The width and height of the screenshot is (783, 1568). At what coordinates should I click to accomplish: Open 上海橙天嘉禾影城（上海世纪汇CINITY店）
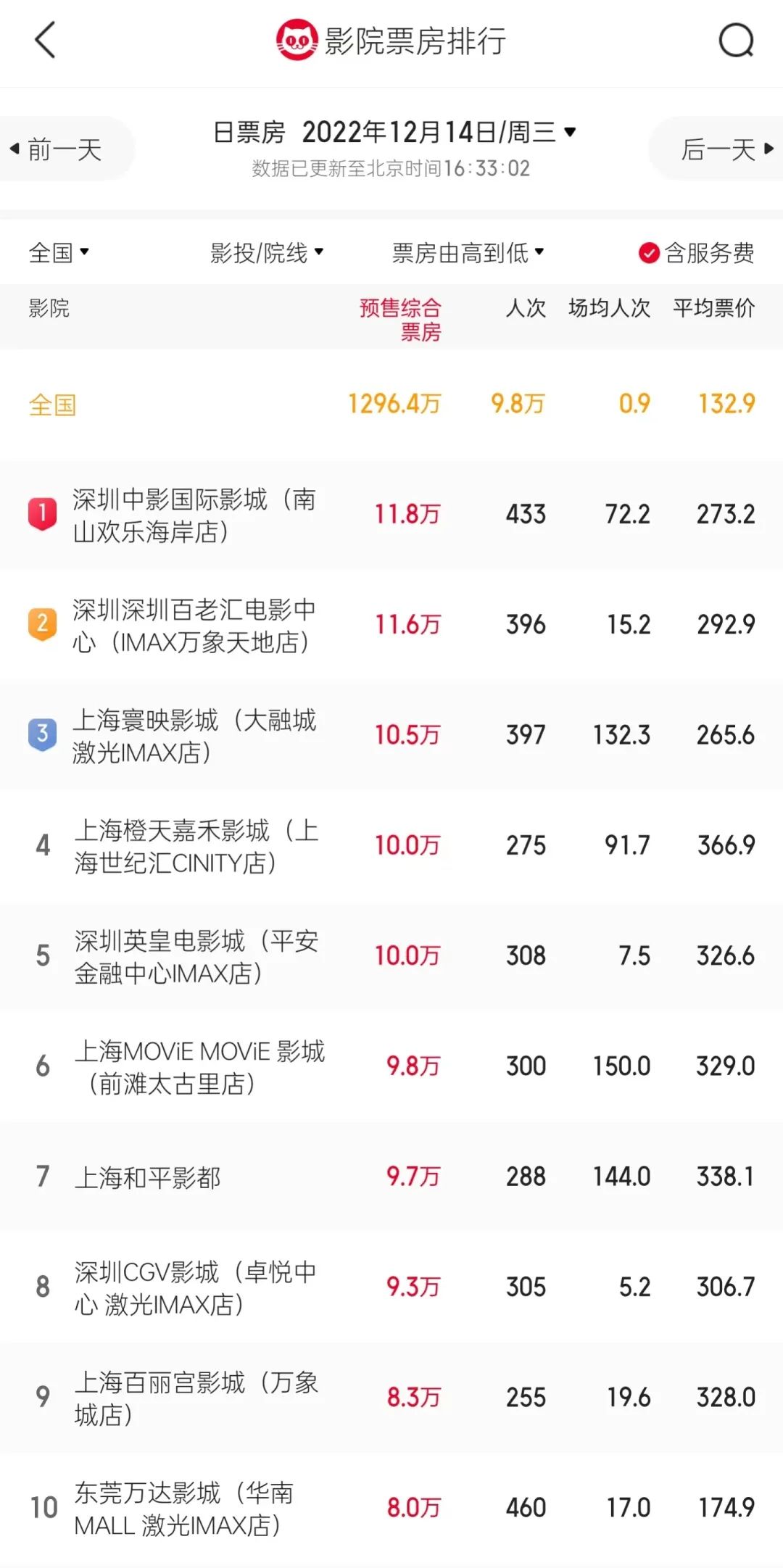pos(391,845)
